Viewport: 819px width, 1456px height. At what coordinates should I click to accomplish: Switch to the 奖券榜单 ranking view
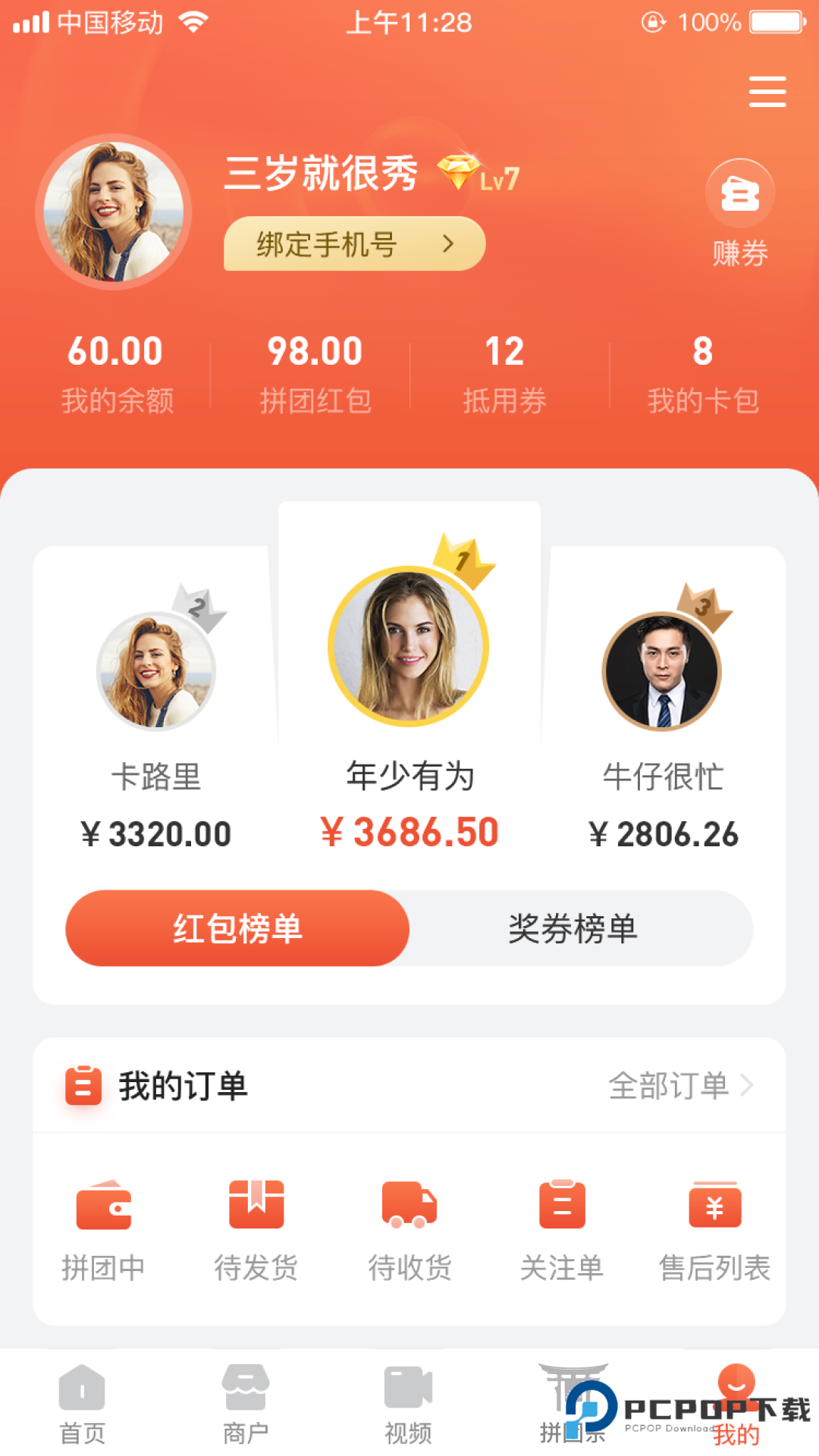573,928
